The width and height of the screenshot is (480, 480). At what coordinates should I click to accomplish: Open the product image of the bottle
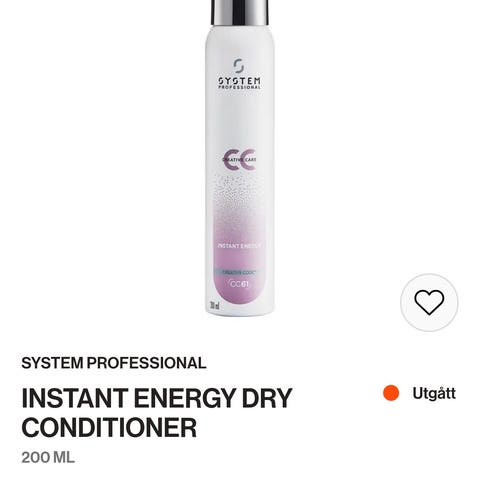(240, 158)
